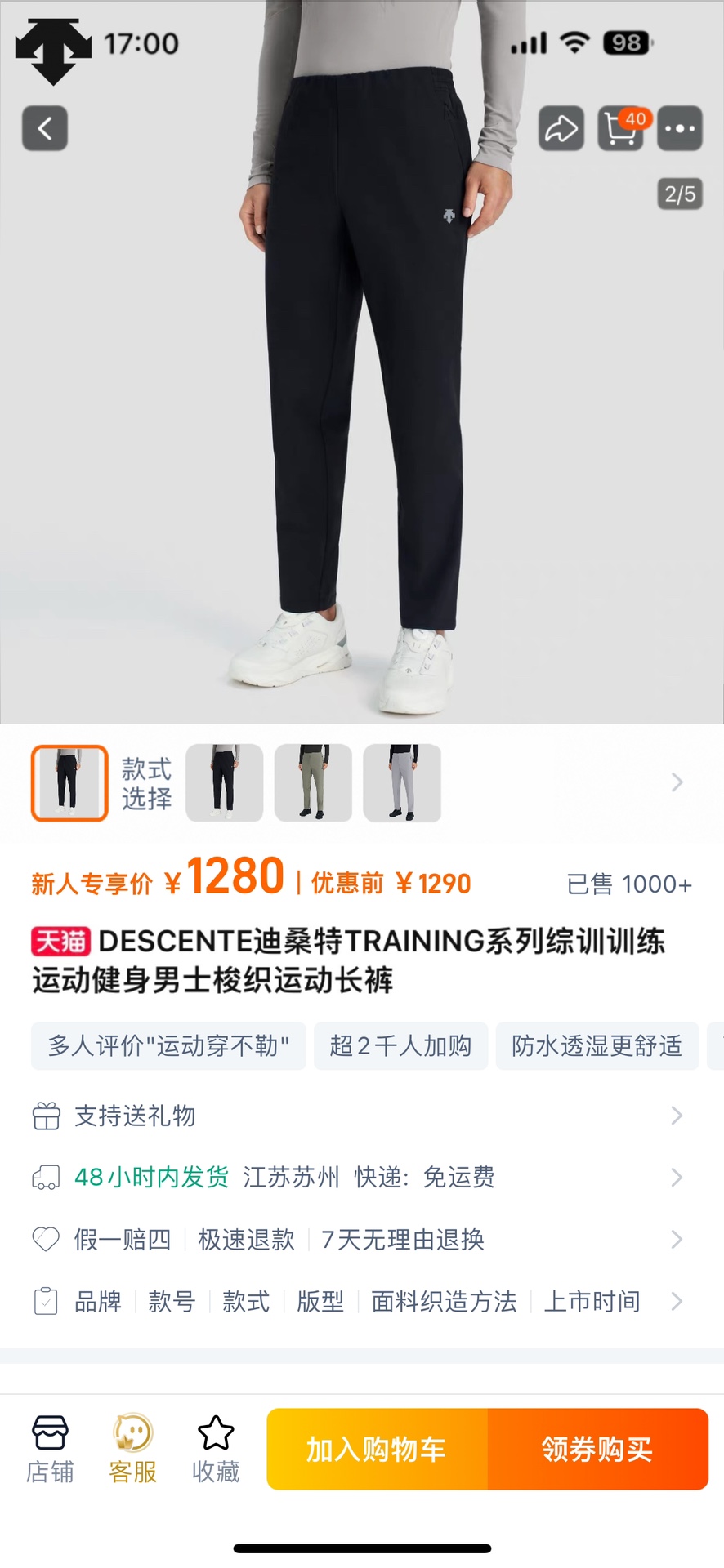Open the 品牌 款号 product parameters row
Image resolution: width=724 pixels, height=1568 pixels.
coord(360,1301)
